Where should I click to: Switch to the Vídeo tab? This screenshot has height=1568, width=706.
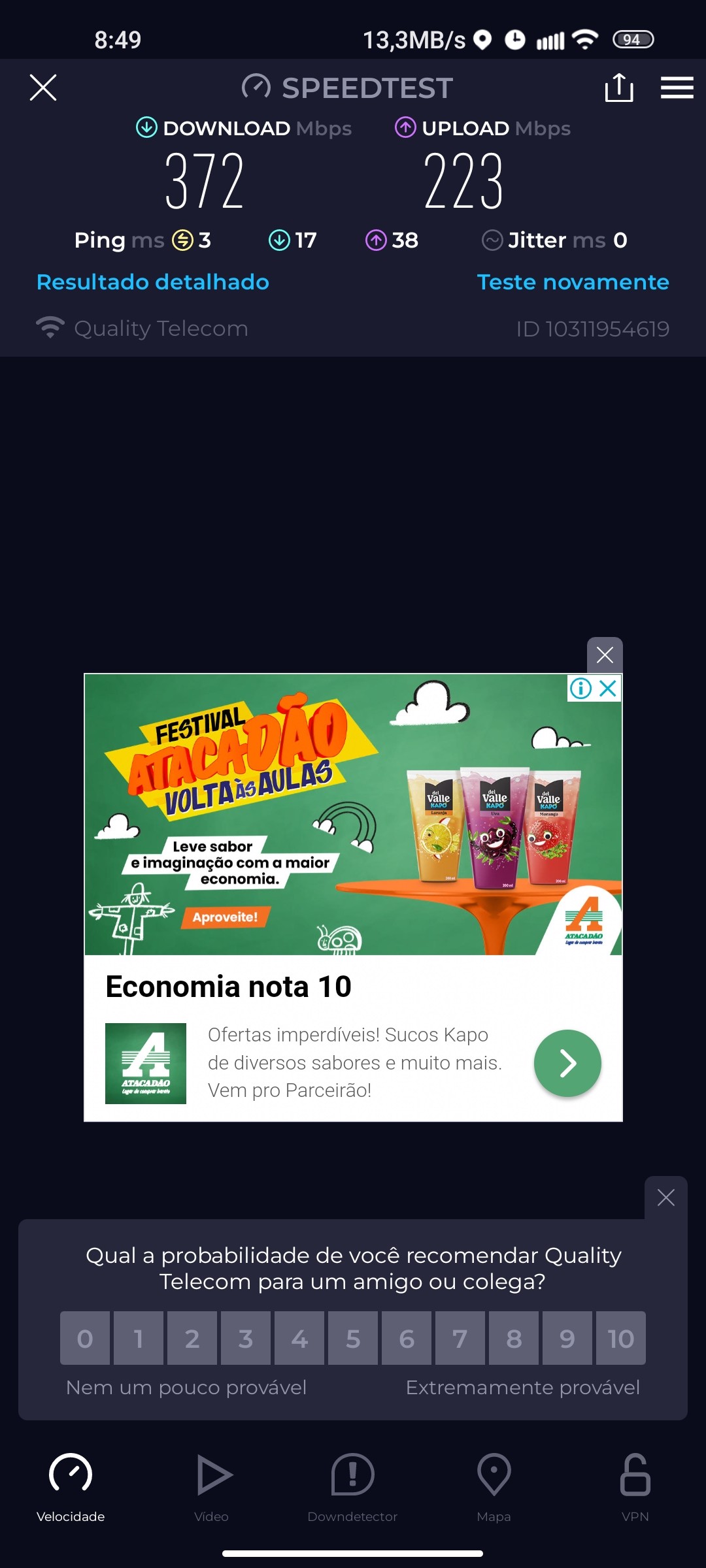coord(212,1484)
